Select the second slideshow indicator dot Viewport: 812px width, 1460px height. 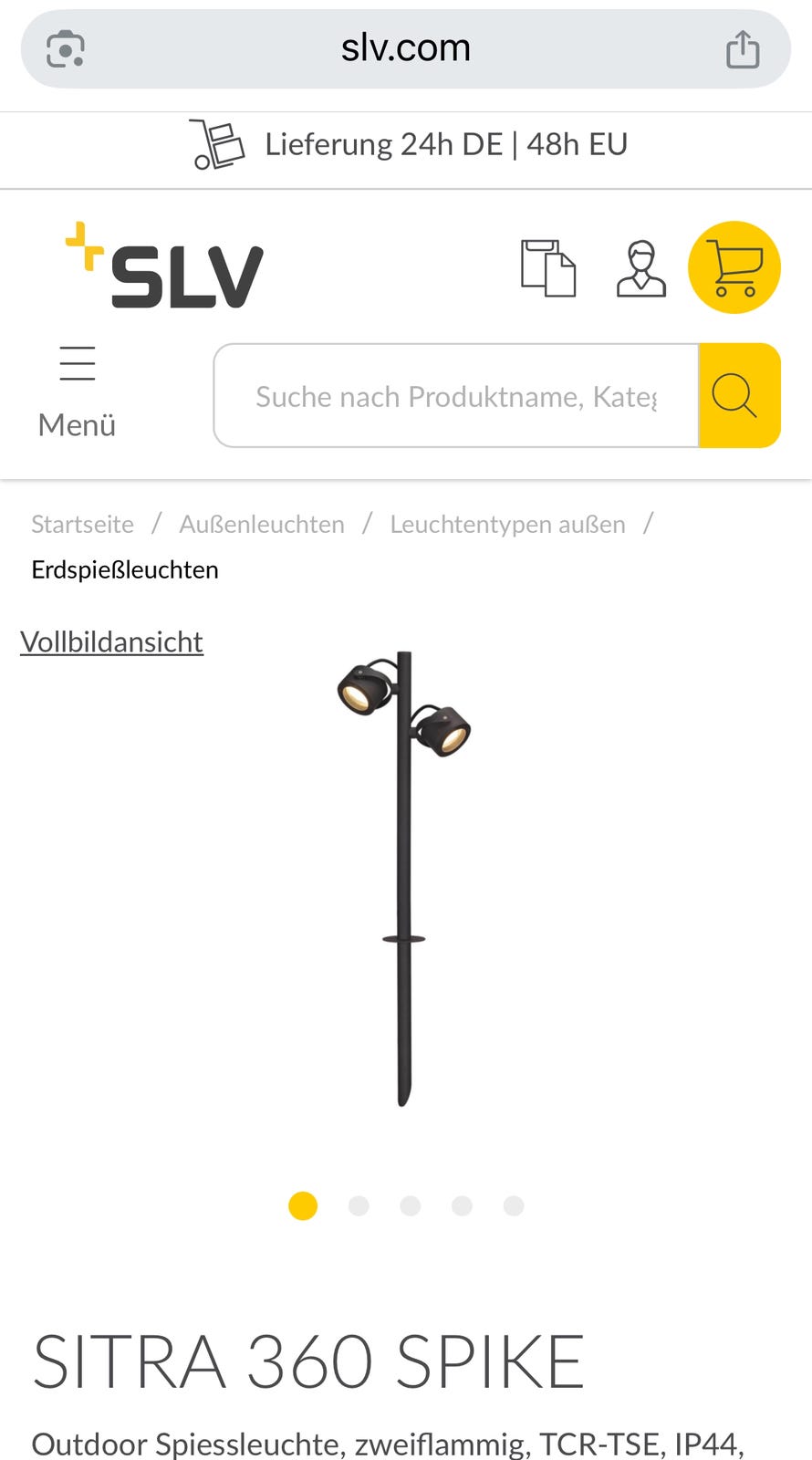click(359, 1205)
